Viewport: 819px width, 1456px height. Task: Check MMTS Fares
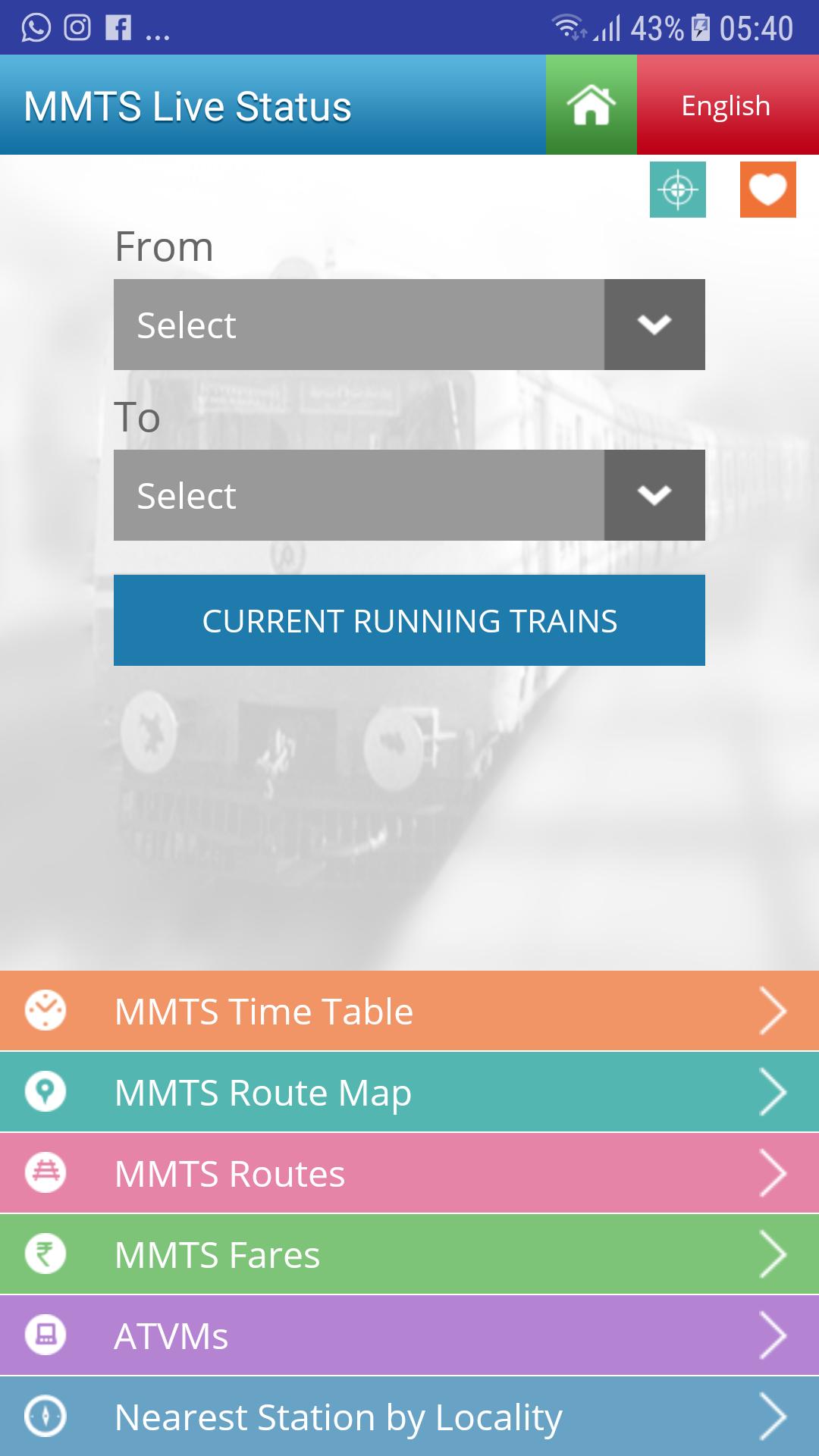409,1254
